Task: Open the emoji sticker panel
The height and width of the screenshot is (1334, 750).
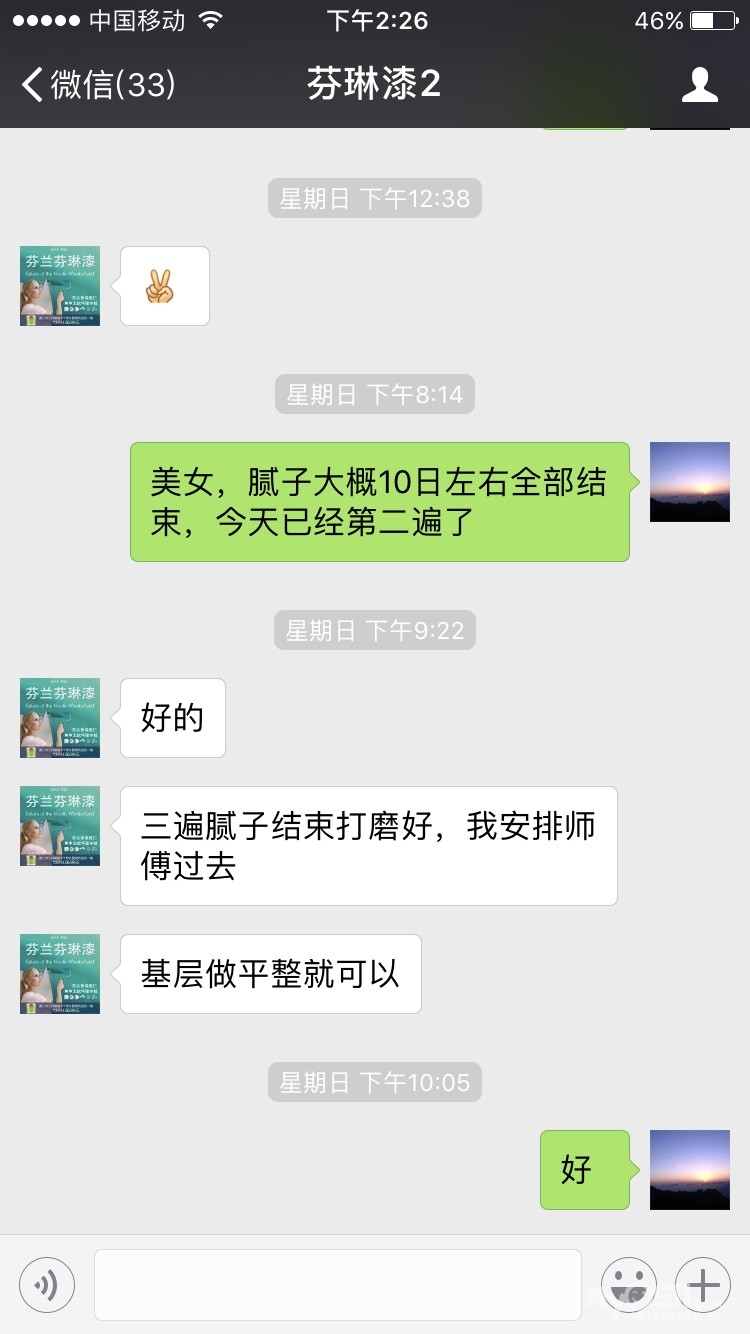Action: 628,1285
